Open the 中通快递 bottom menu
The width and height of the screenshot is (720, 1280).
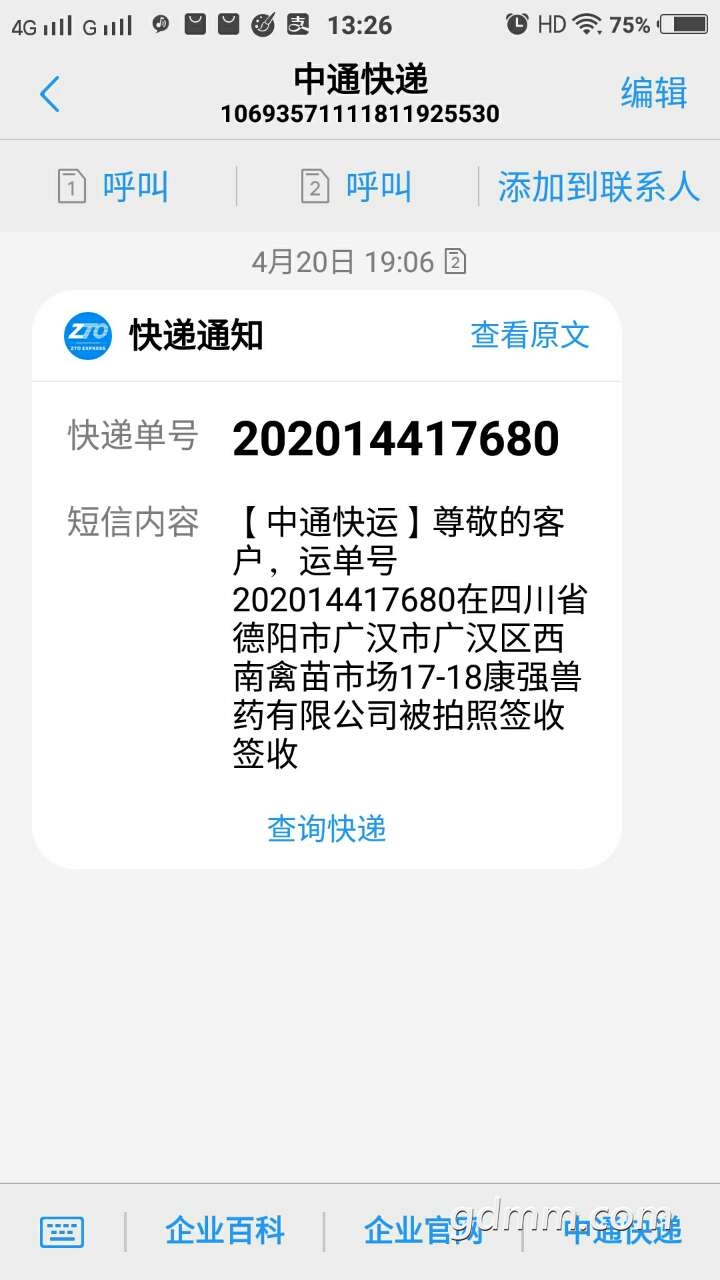pyautogui.click(x=622, y=1231)
